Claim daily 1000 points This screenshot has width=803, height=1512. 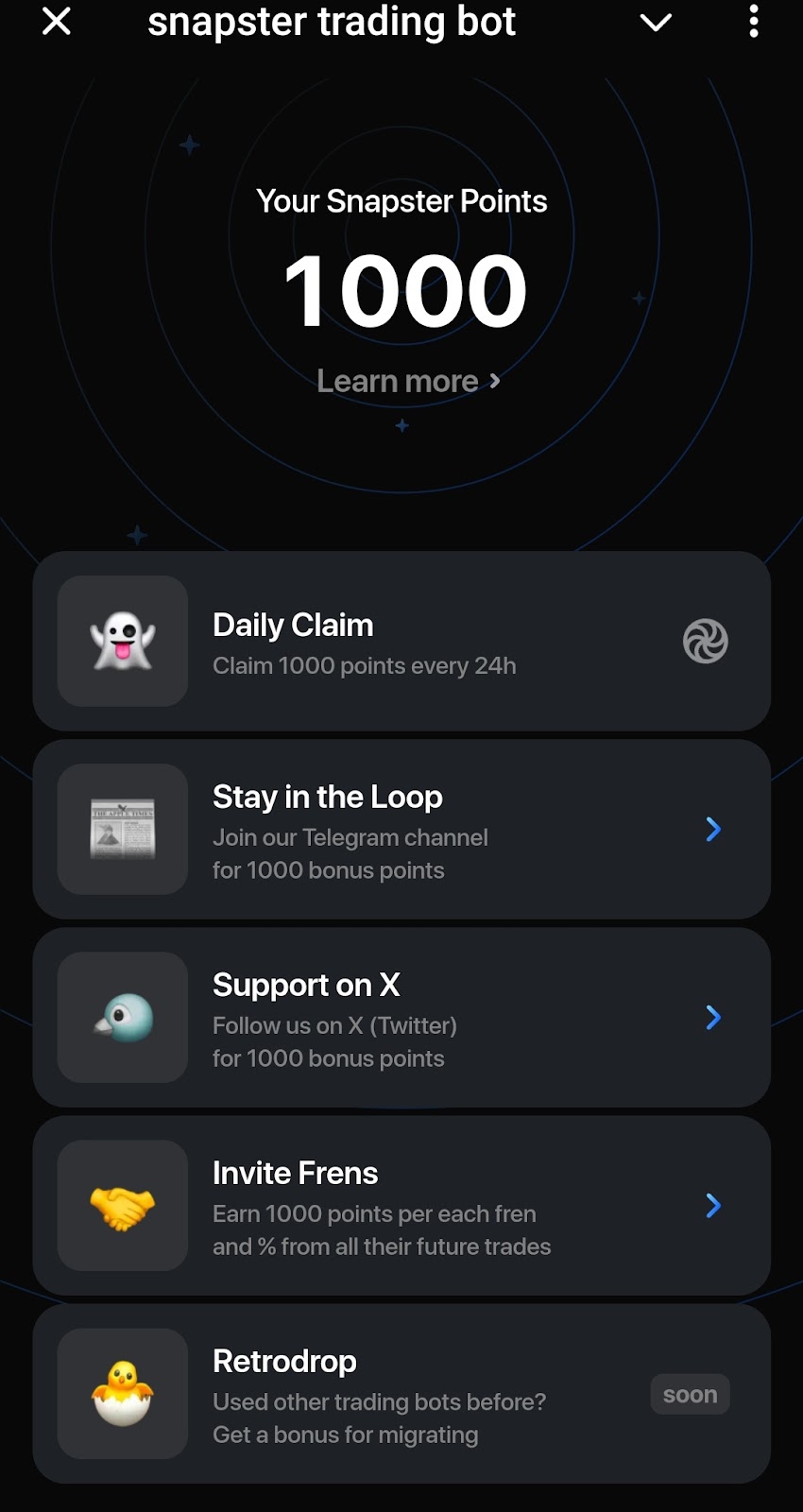pos(705,641)
